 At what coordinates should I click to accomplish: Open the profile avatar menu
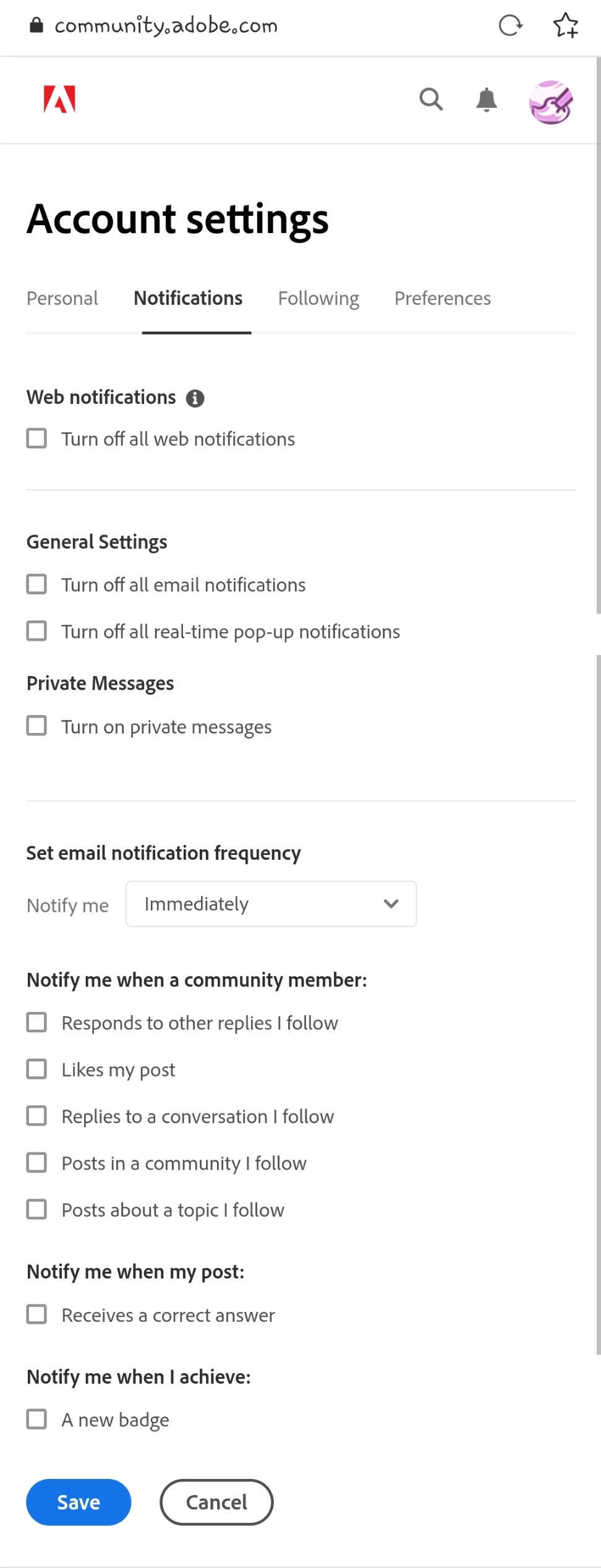coord(550,102)
